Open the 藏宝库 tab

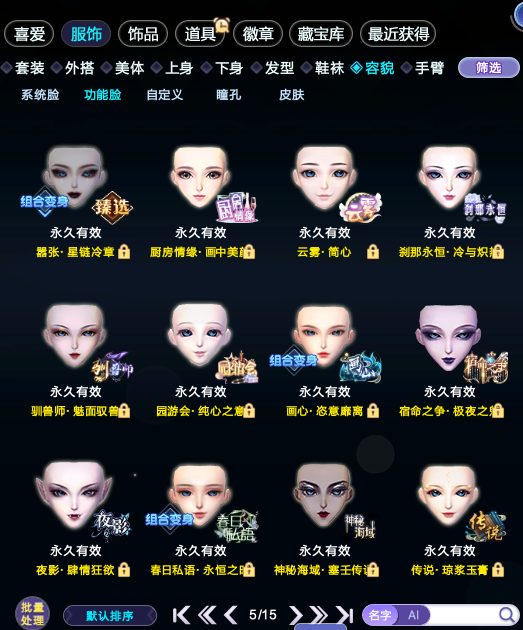coord(321,34)
